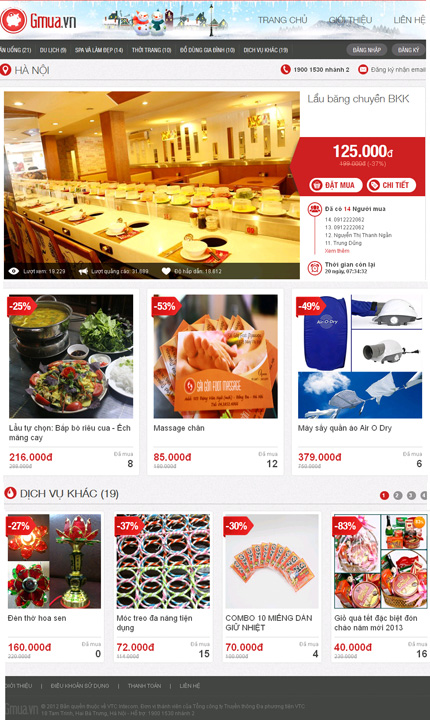Open the TRANG CHỦ navigation link
The width and height of the screenshot is (430, 720).
pyautogui.click(x=283, y=20)
